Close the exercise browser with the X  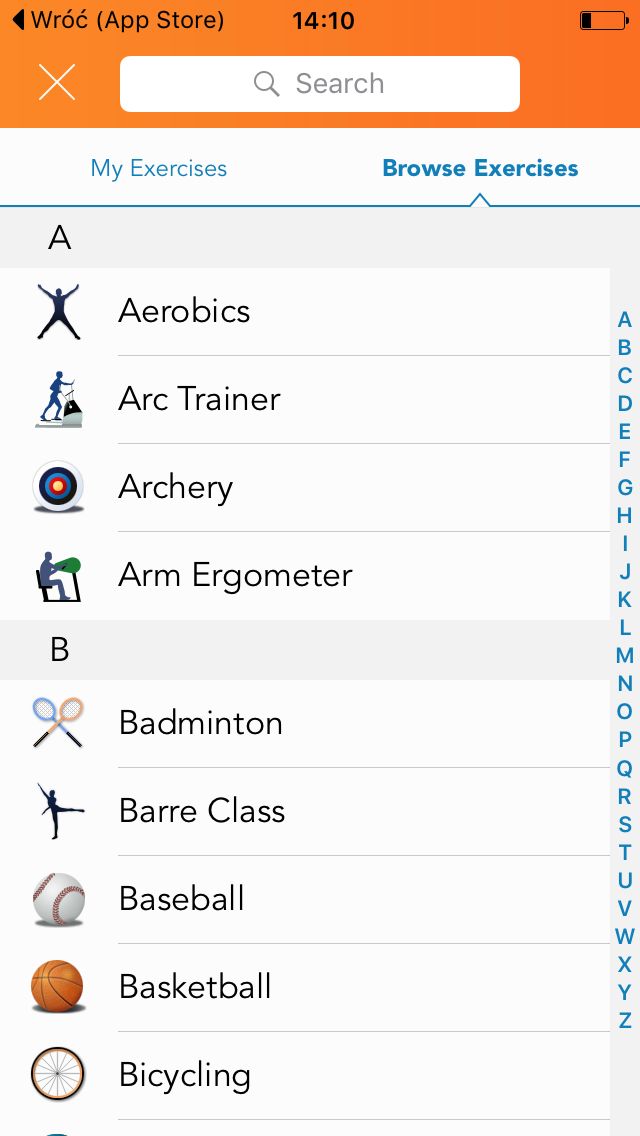57,82
